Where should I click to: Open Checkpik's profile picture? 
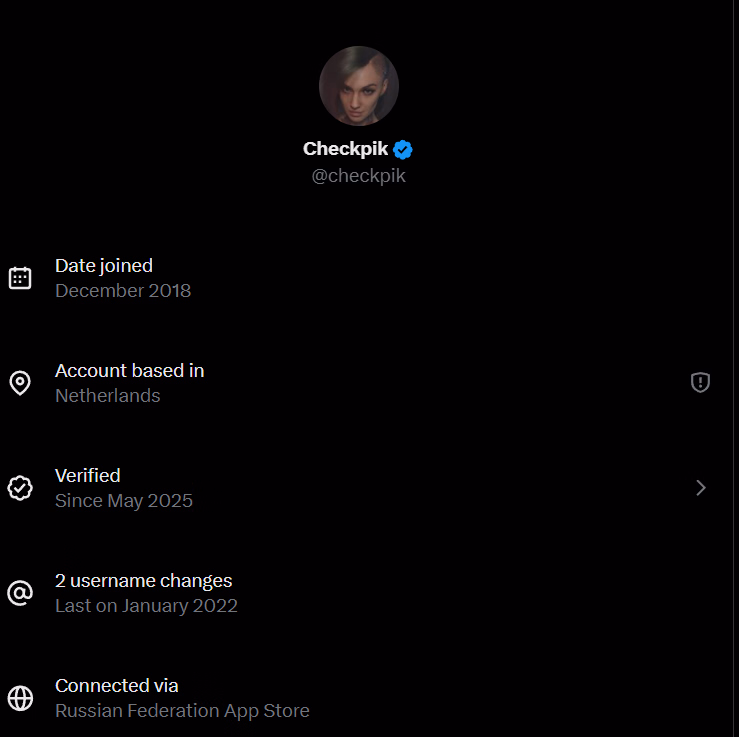pos(358,86)
